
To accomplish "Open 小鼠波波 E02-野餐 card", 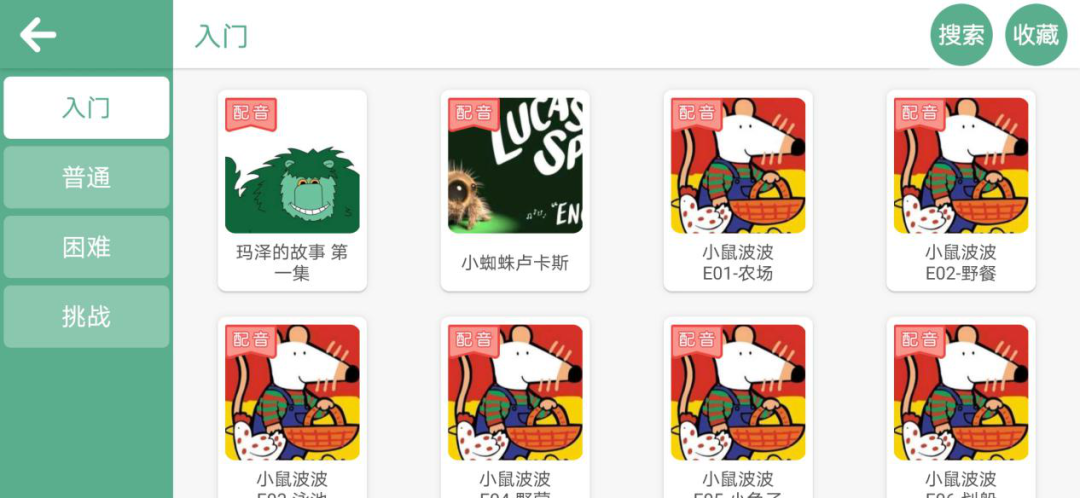I will (961, 190).
